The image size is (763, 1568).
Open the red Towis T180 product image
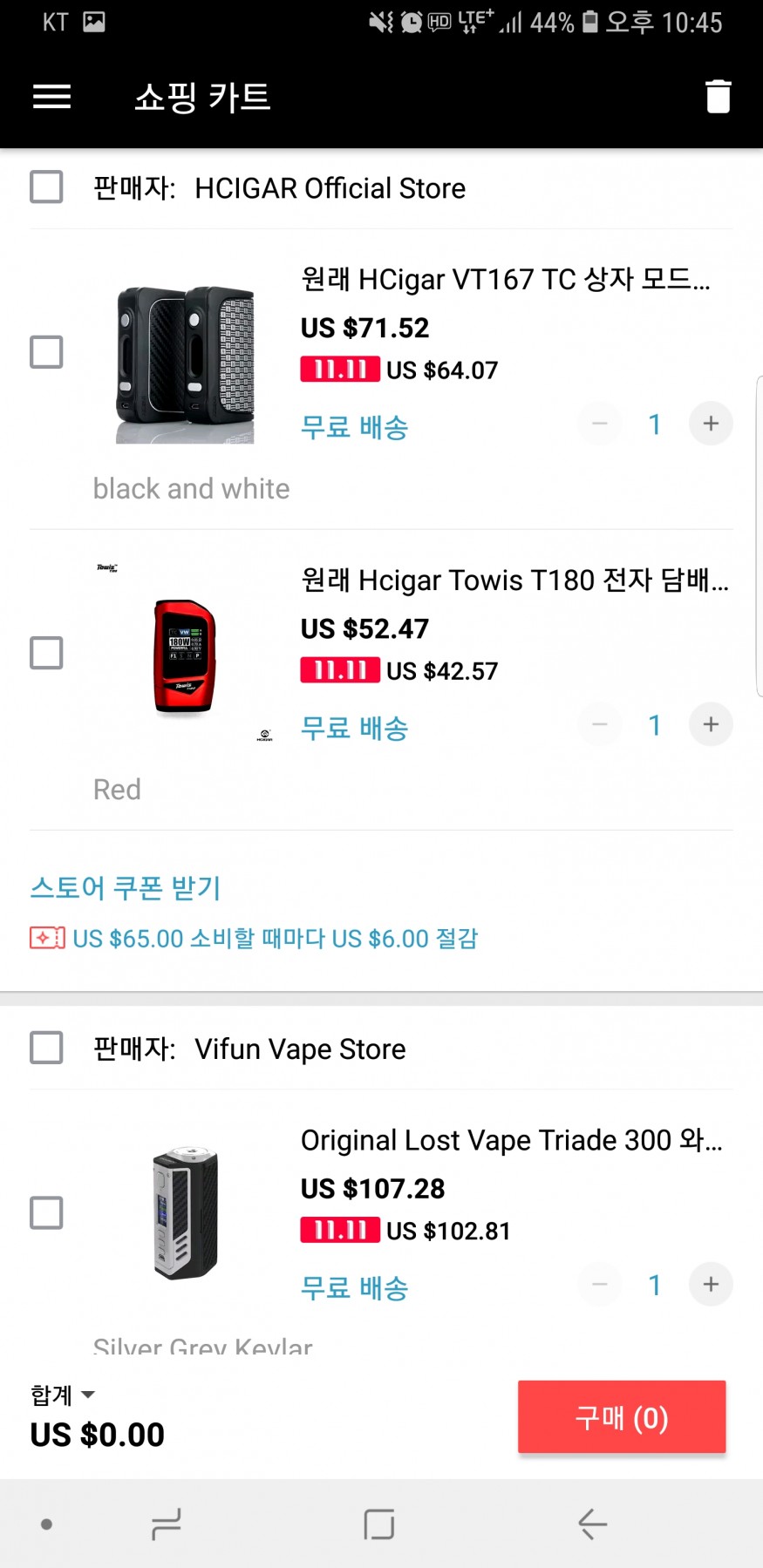pos(185,655)
